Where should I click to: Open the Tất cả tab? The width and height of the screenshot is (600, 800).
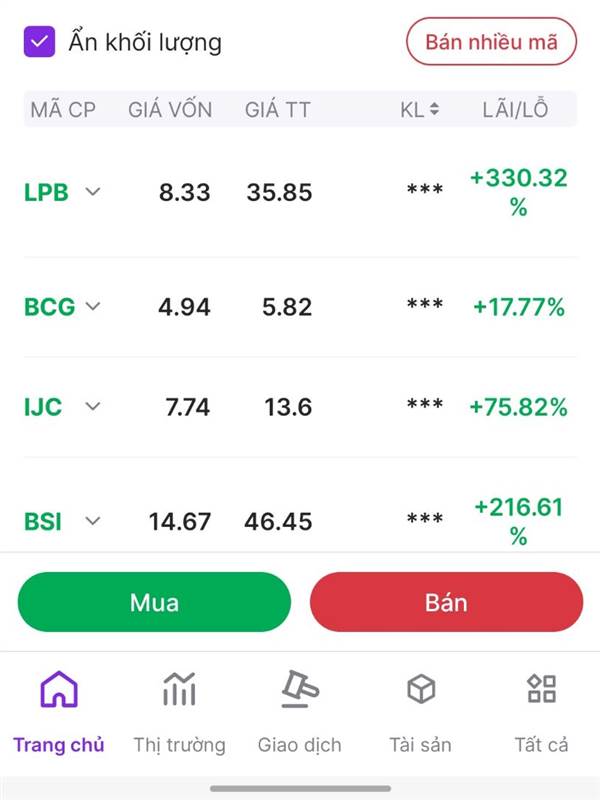coord(541,708)
